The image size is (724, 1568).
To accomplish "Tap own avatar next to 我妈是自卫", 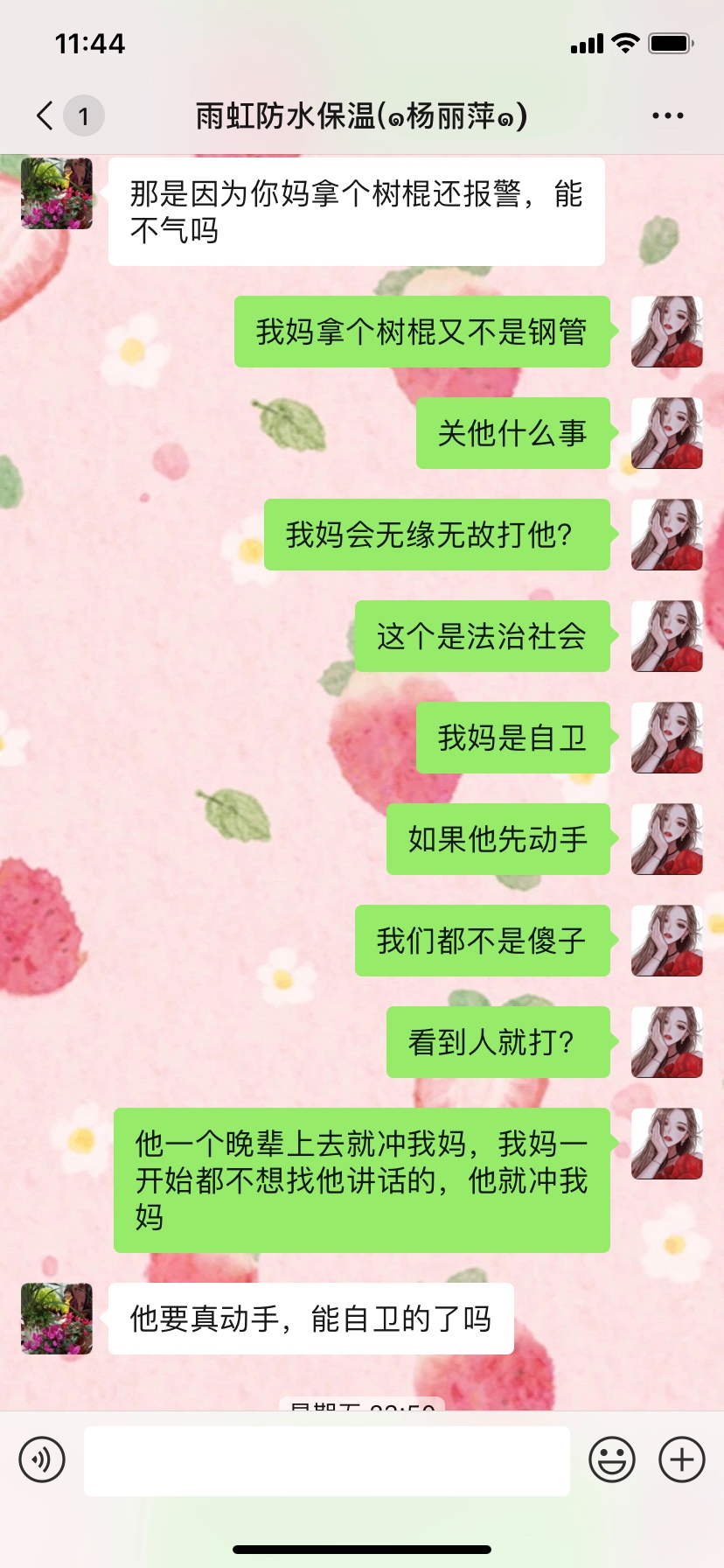I will (666, 738).
